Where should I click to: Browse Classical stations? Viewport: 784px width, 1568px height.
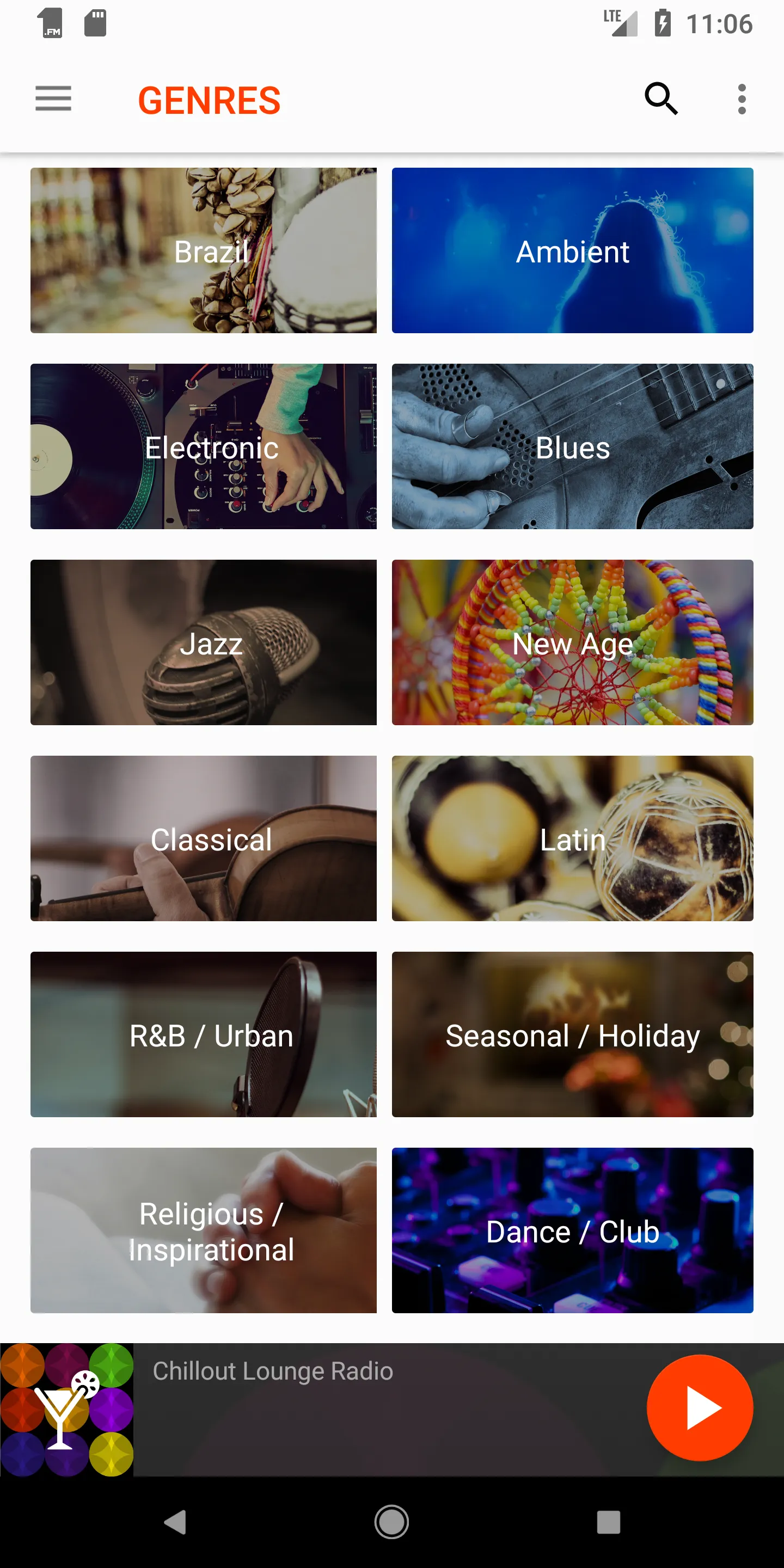[203, 838]
